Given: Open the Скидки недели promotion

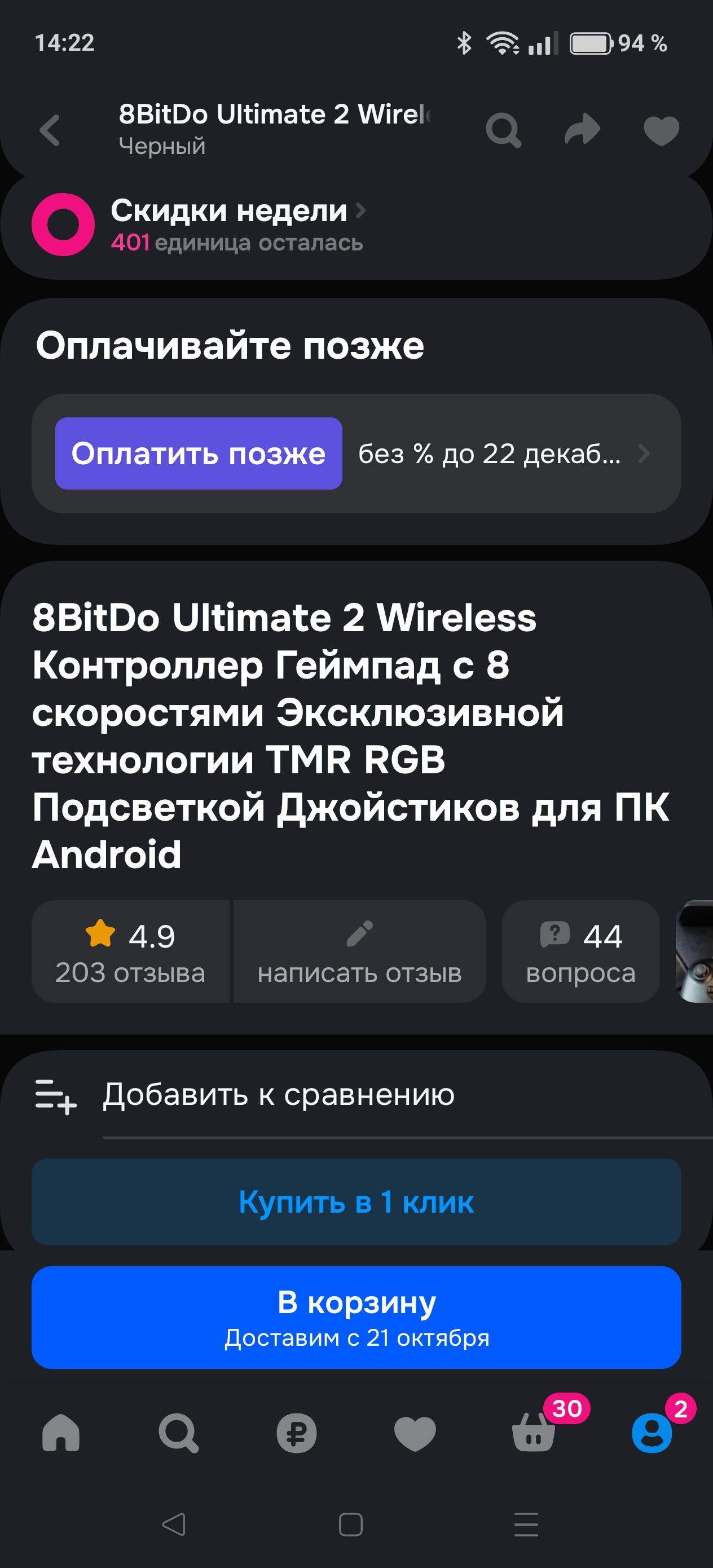Looking at the screenshot, I should coord(237,224).
